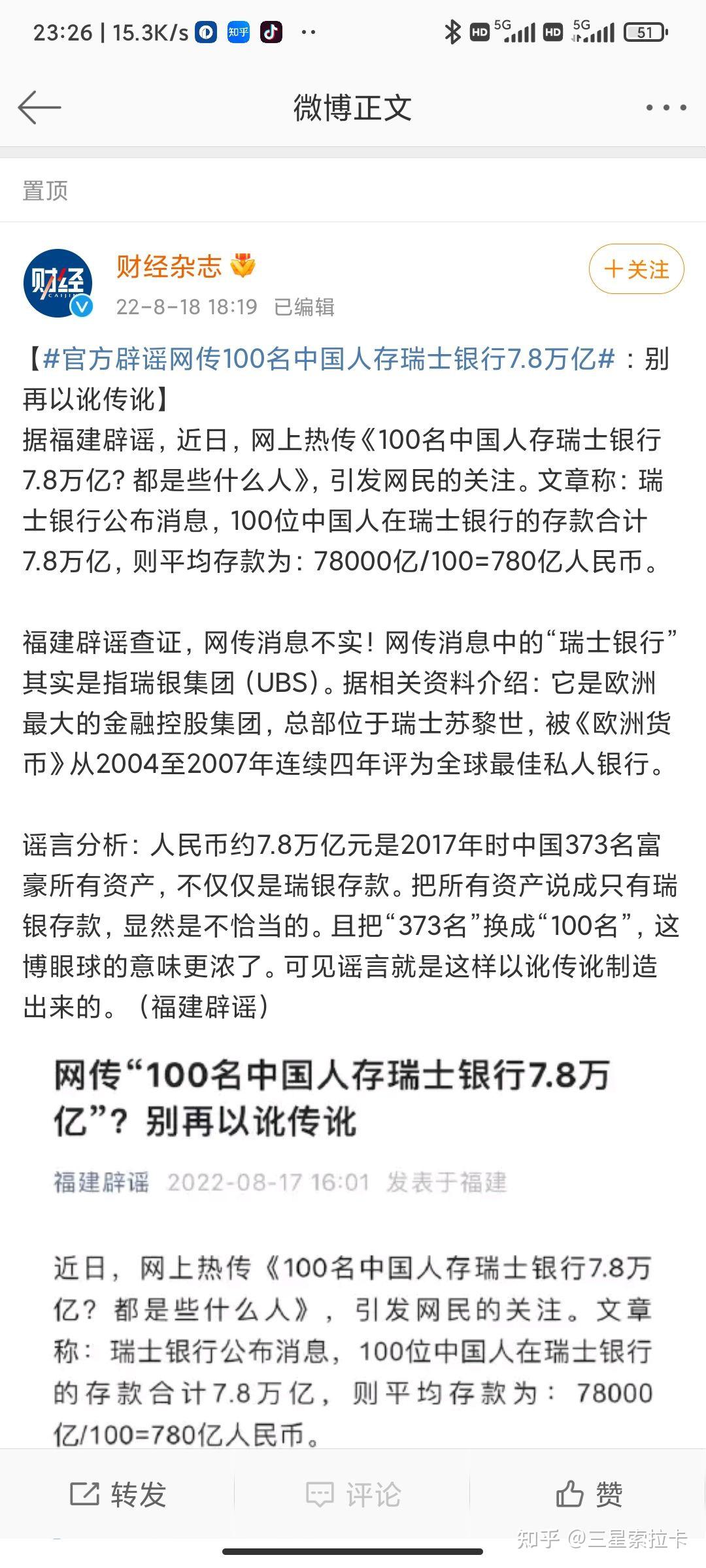Image resolution: width=706 pixels, height=1568 pixels.
Task: Like this post with 赞
Action: (x=589, y=1494)
